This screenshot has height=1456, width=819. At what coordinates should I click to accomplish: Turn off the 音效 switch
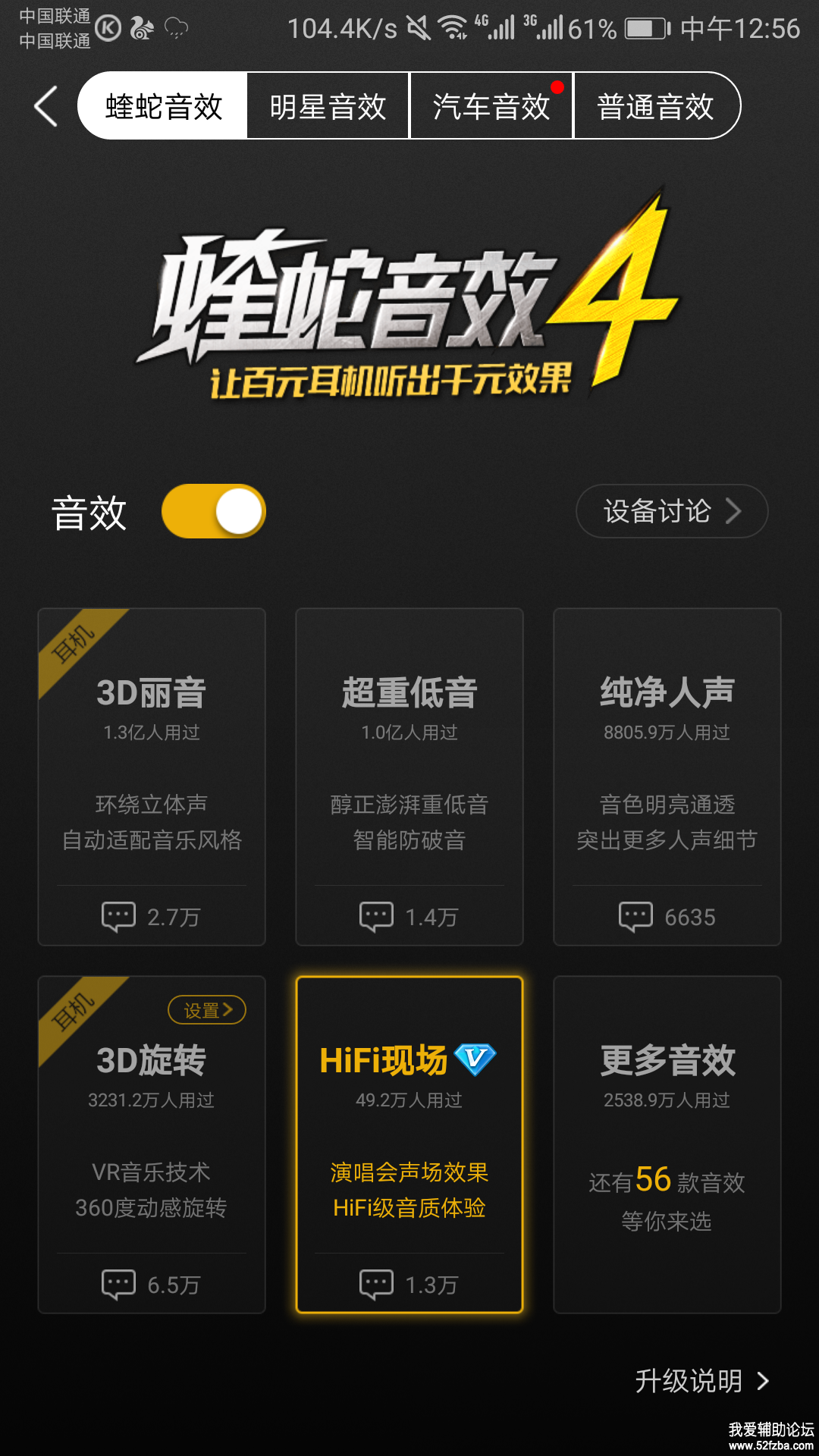point(214,511)
